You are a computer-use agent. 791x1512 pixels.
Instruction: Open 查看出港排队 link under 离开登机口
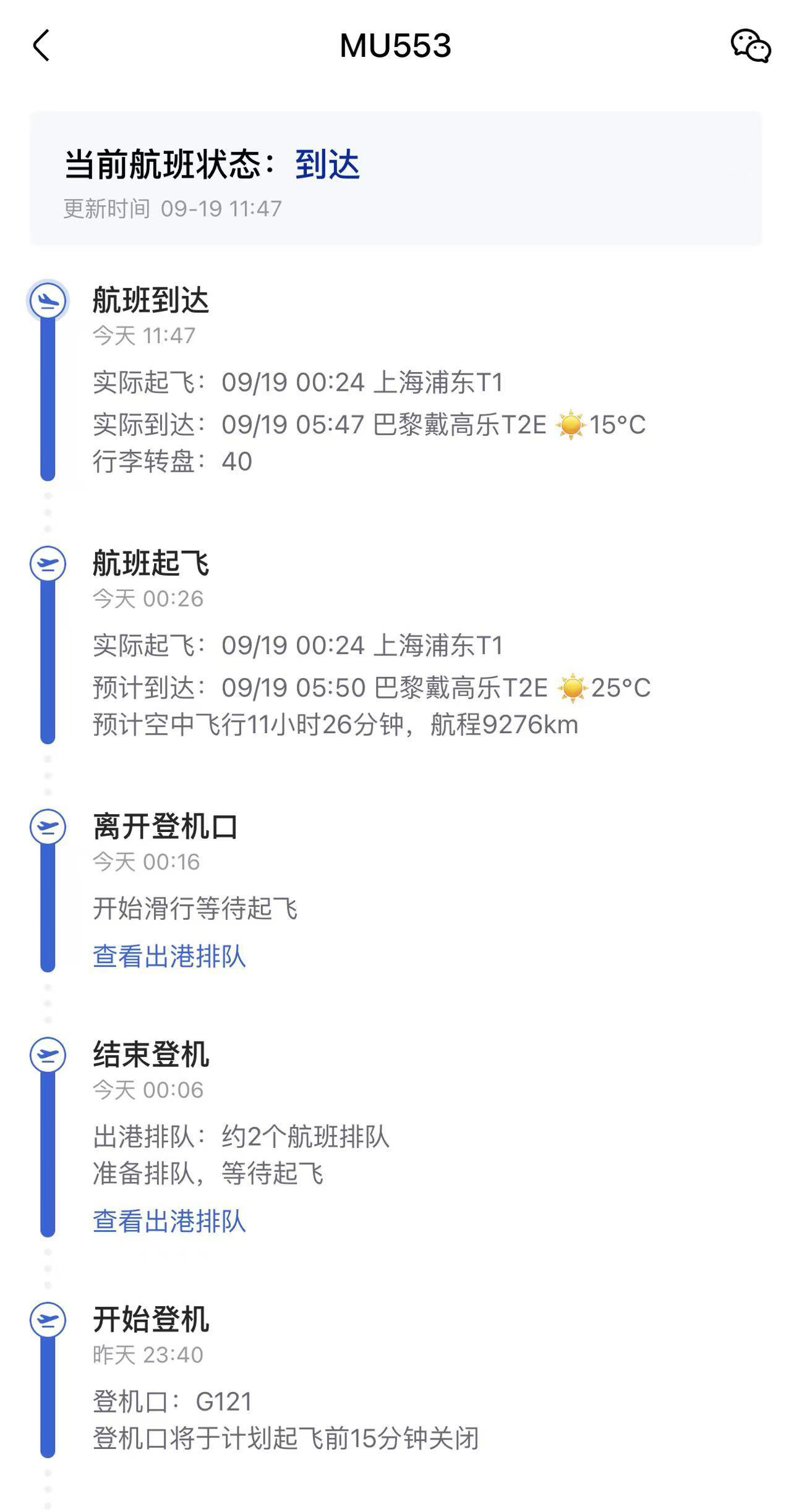(x=169, y=956)
